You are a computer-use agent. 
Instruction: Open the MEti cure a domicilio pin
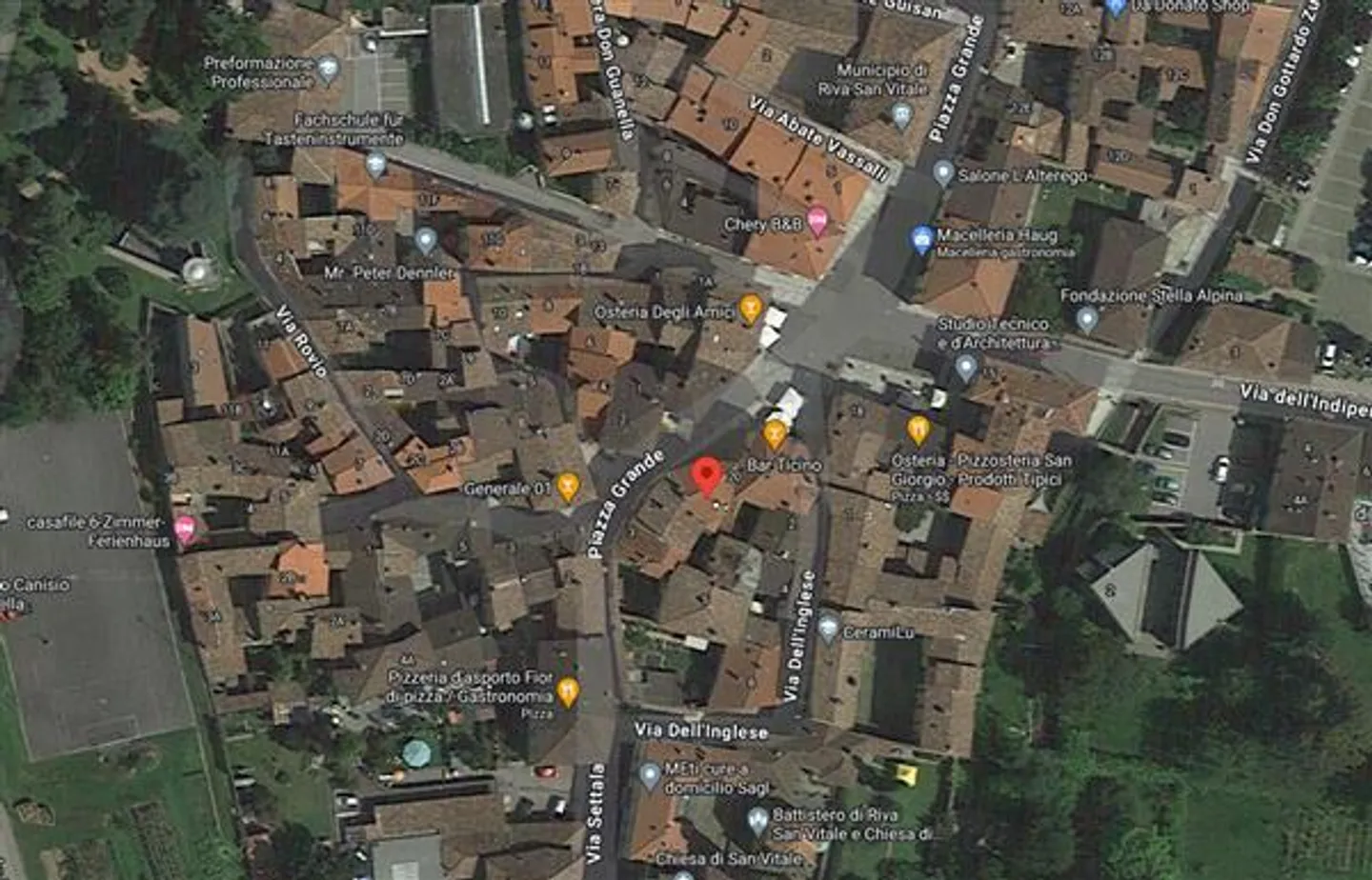tap(650, 776)
